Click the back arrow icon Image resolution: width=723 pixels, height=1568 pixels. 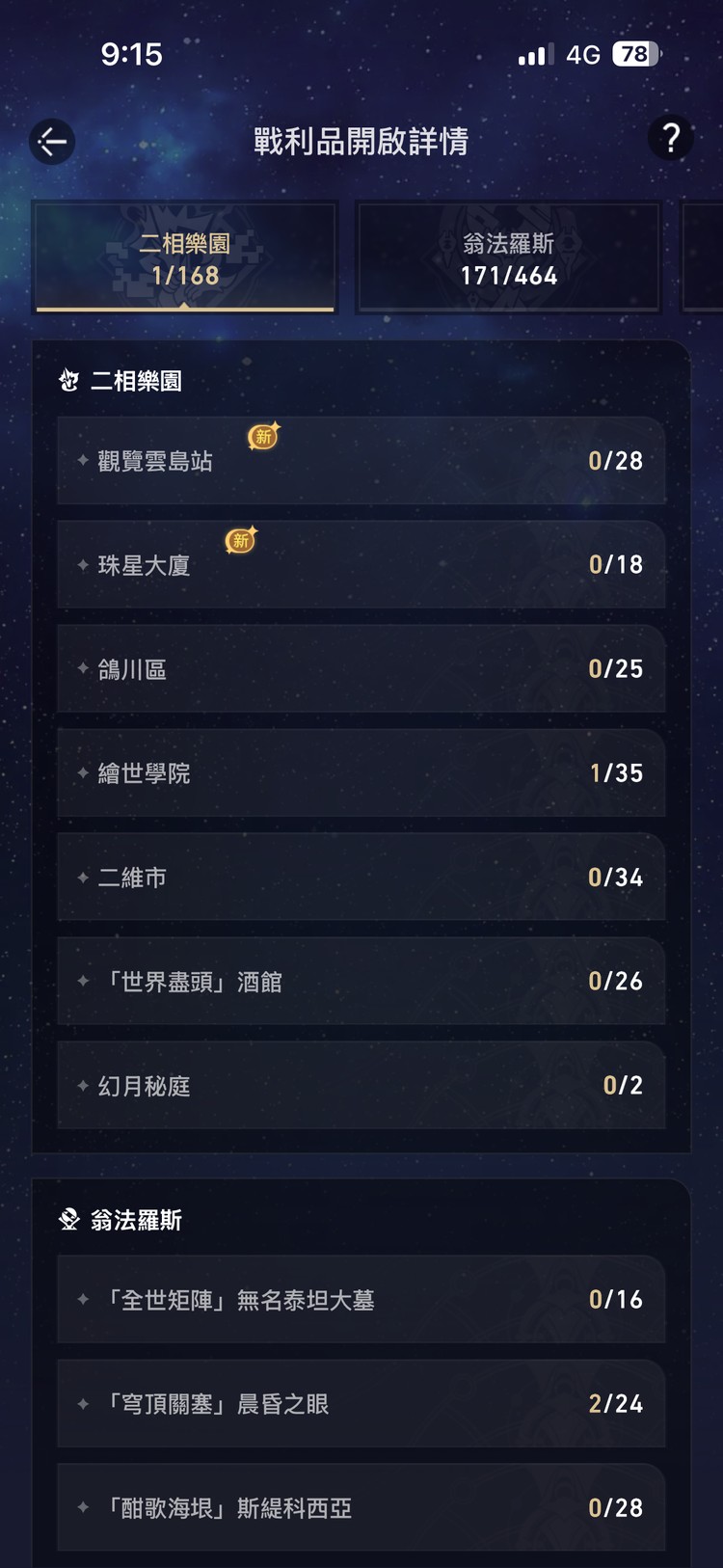[52, 141]
